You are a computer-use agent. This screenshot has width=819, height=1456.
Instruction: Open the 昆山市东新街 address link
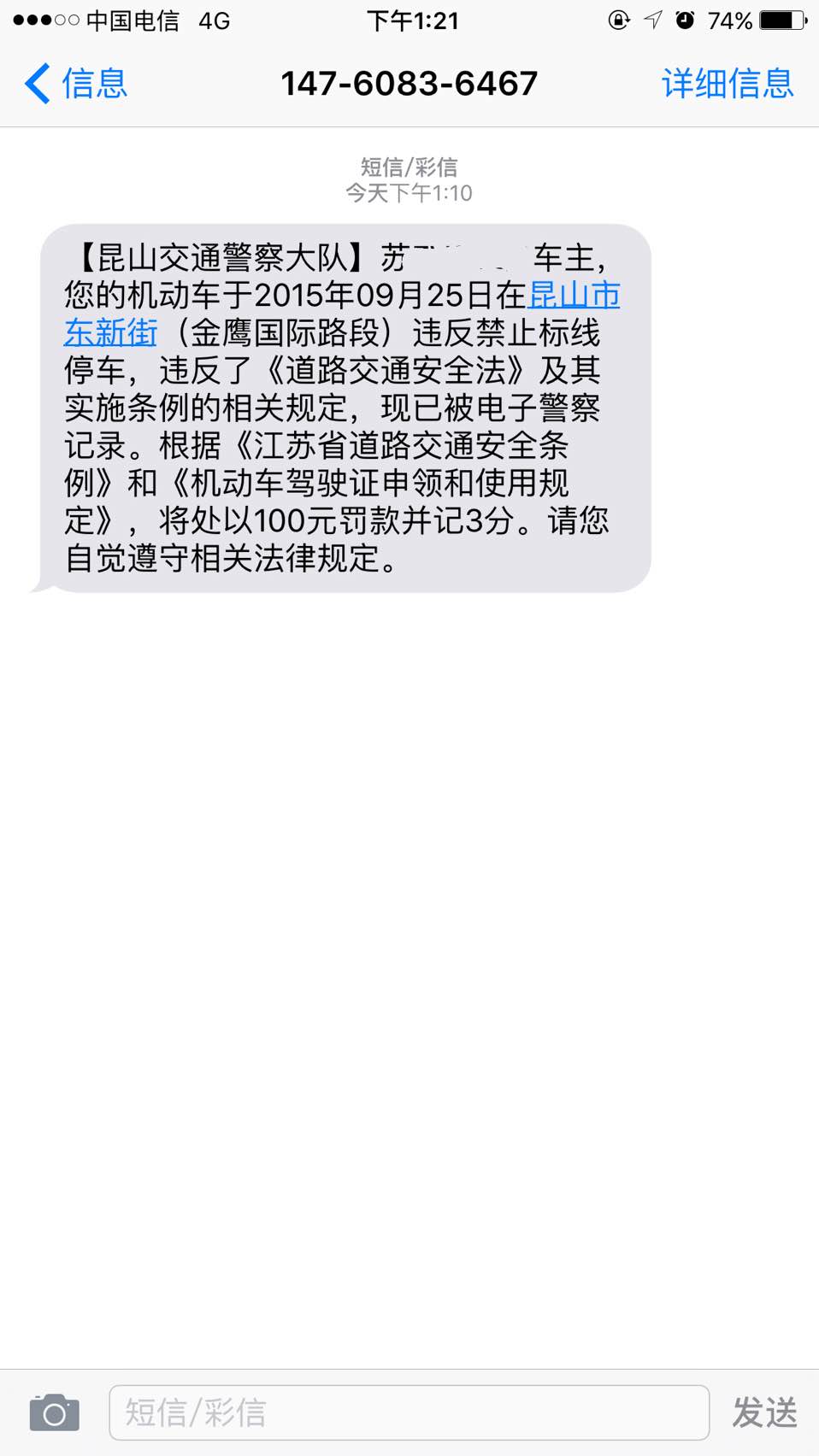pyautogui.click(x=574, y=296)
